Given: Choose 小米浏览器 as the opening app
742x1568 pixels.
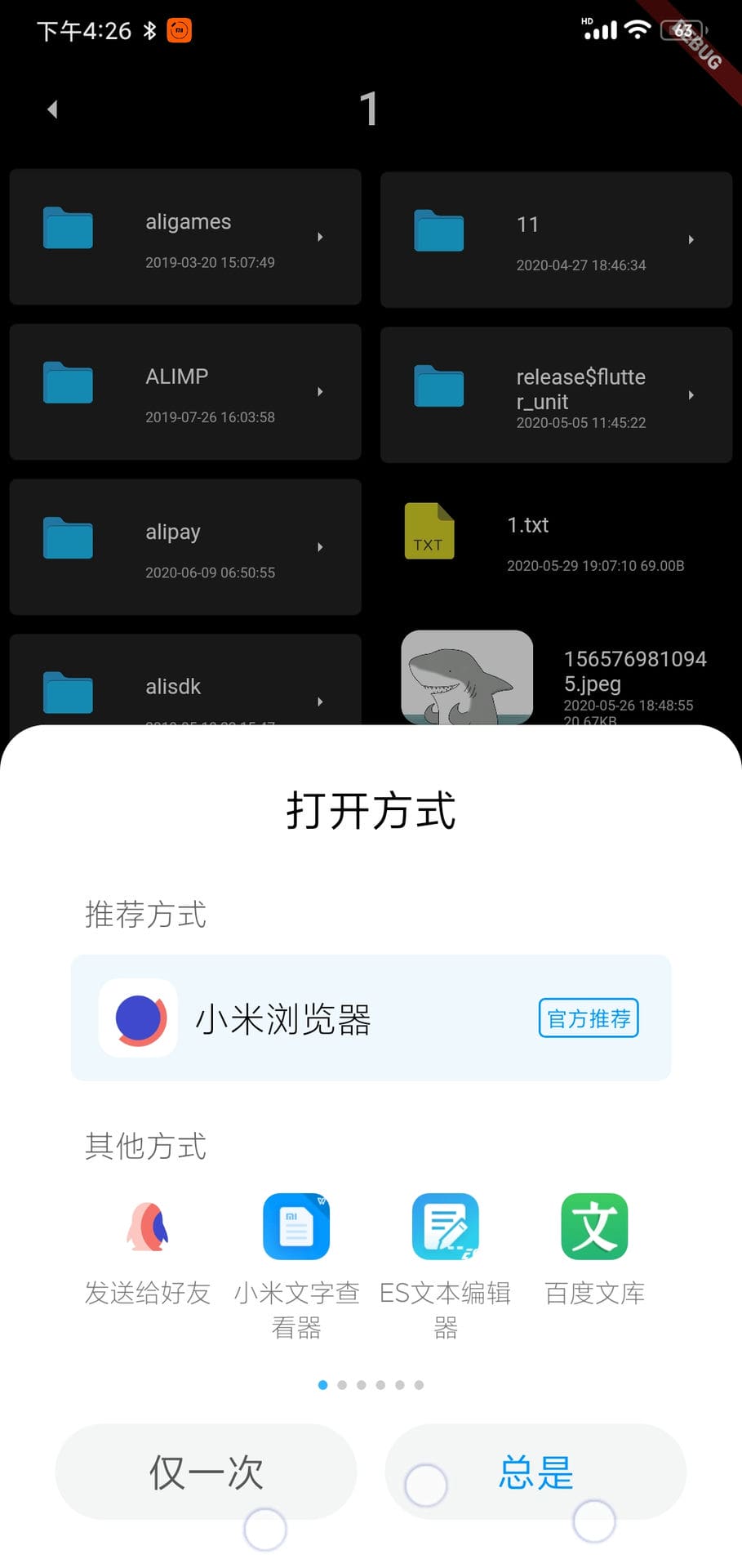Looking at the screenshot, I should 371,1018.
